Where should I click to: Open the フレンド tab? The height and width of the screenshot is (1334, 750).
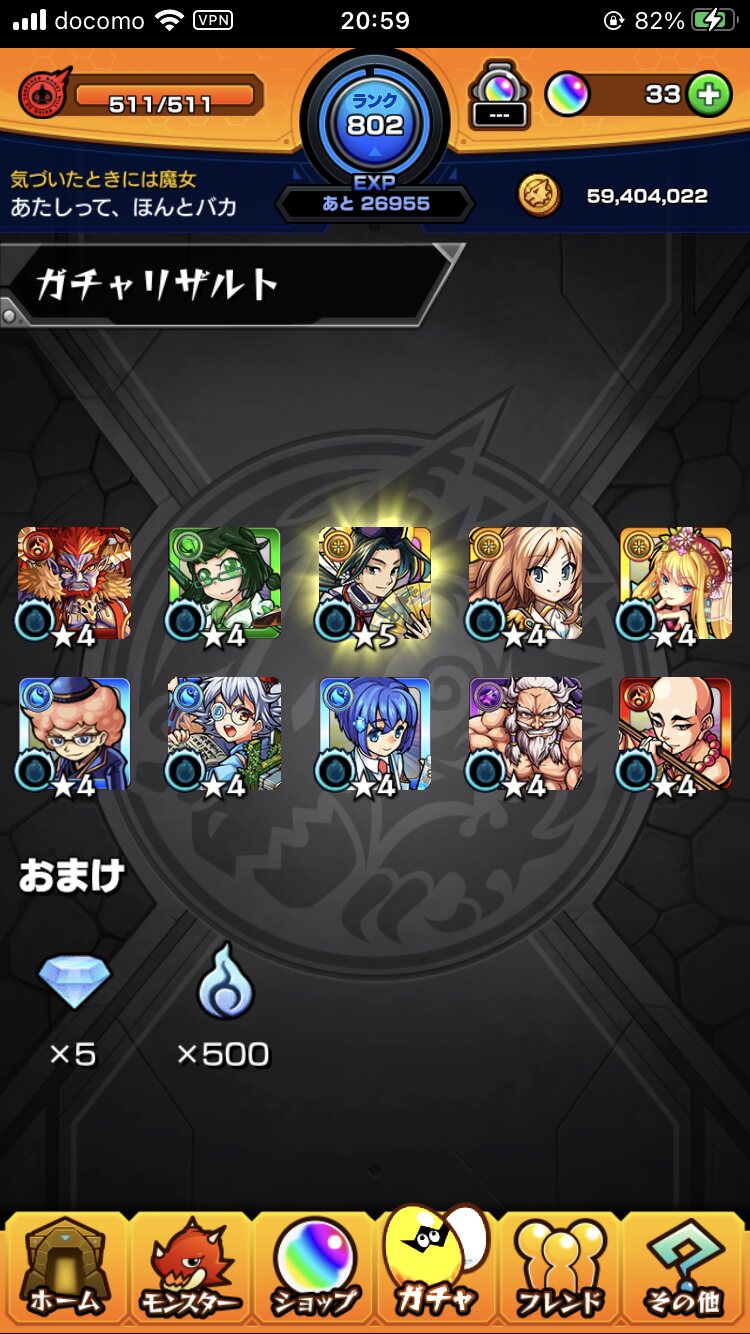[x=560, y=1267]
